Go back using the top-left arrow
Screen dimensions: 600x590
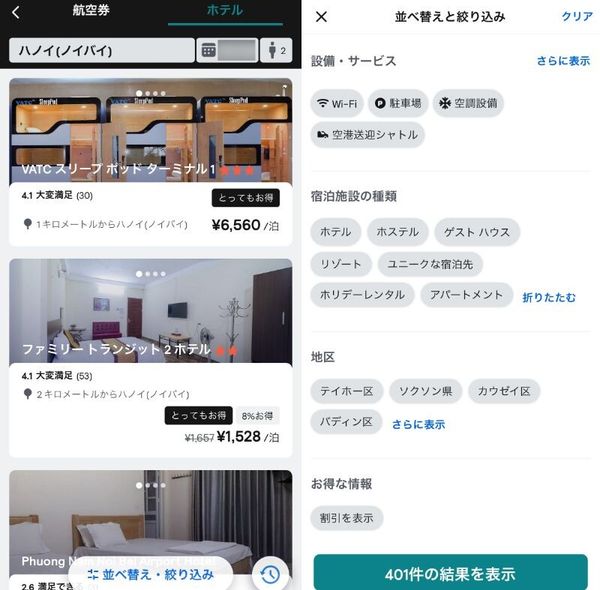(16, 12)
